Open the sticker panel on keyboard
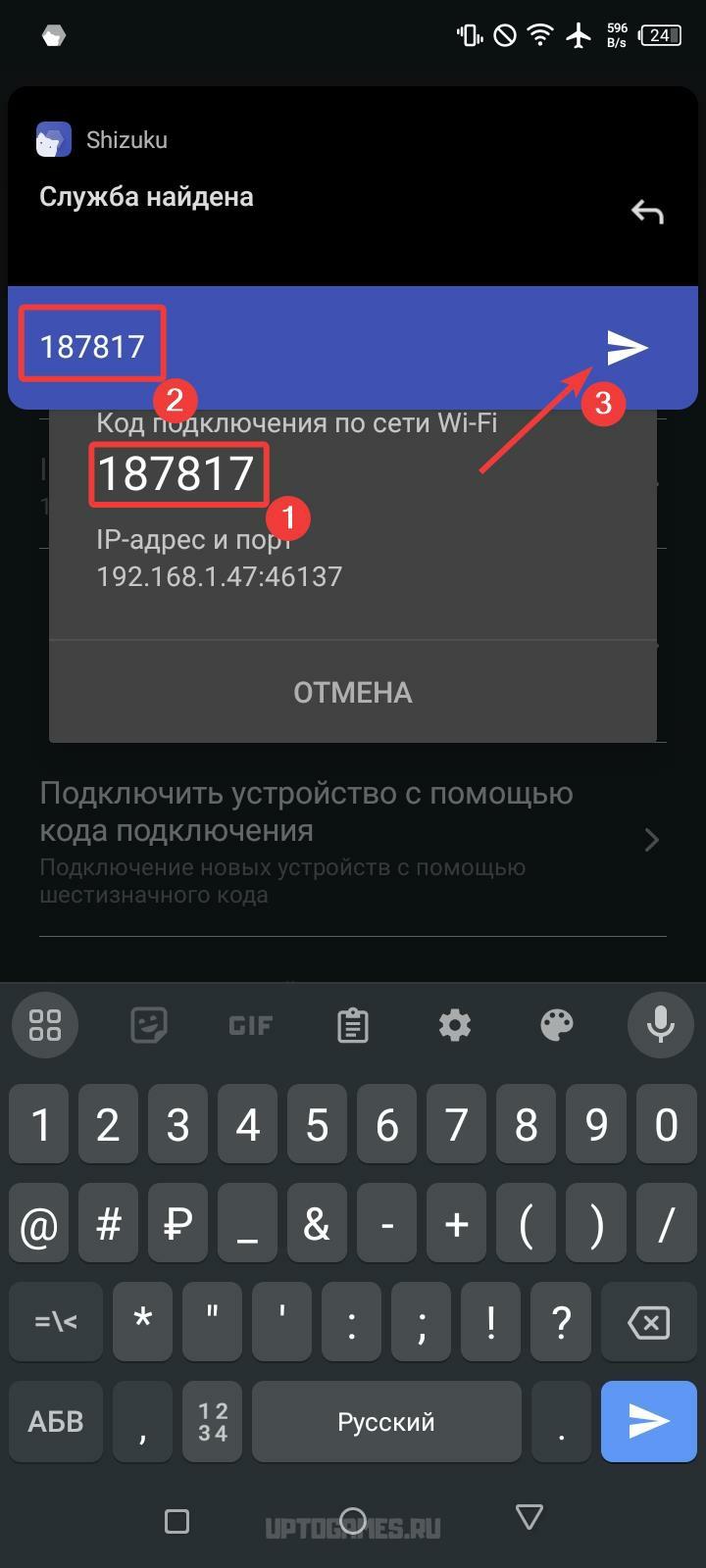Image resolution: width=706 pixels, height=1568 pixels. coord(148,1025)
